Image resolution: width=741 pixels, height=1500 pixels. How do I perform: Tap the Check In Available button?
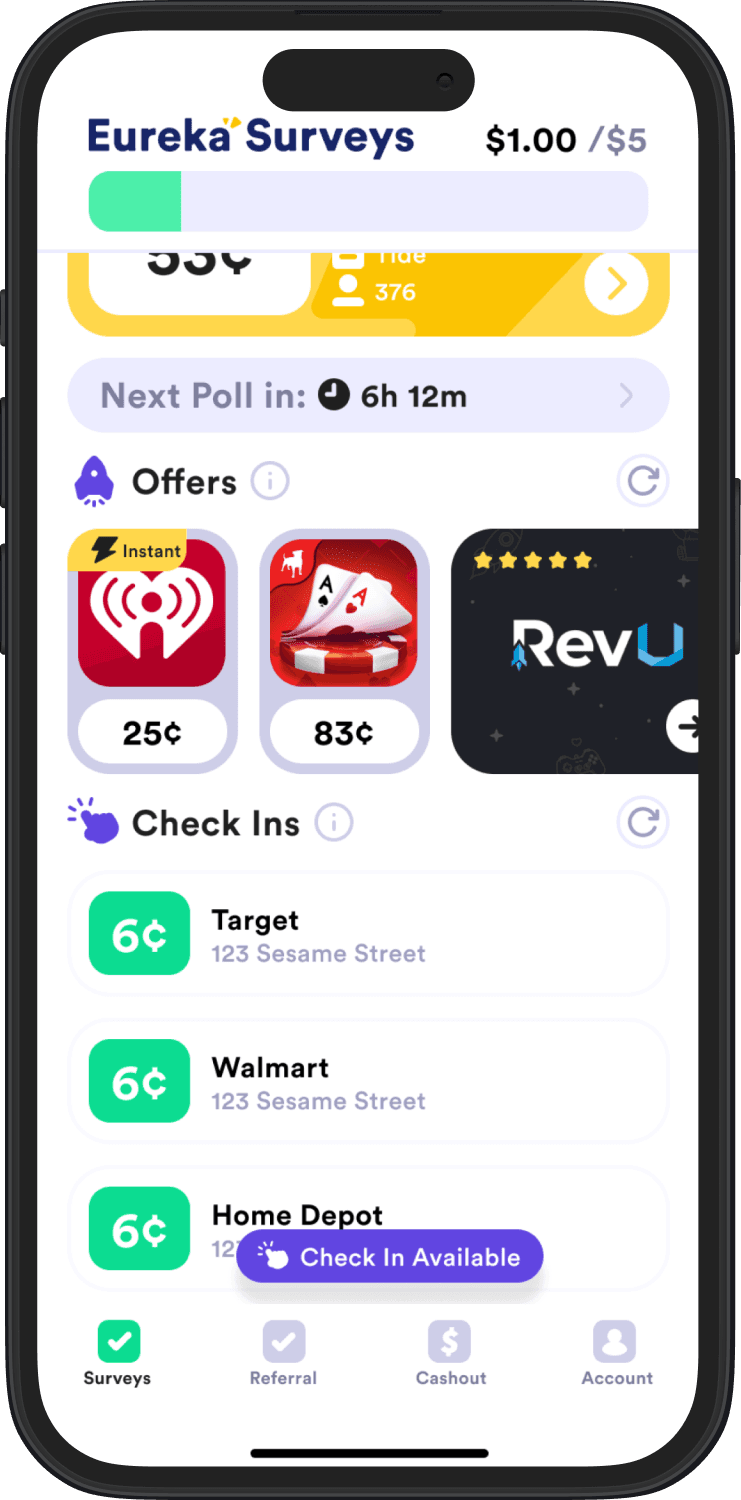click(390, 1257)
